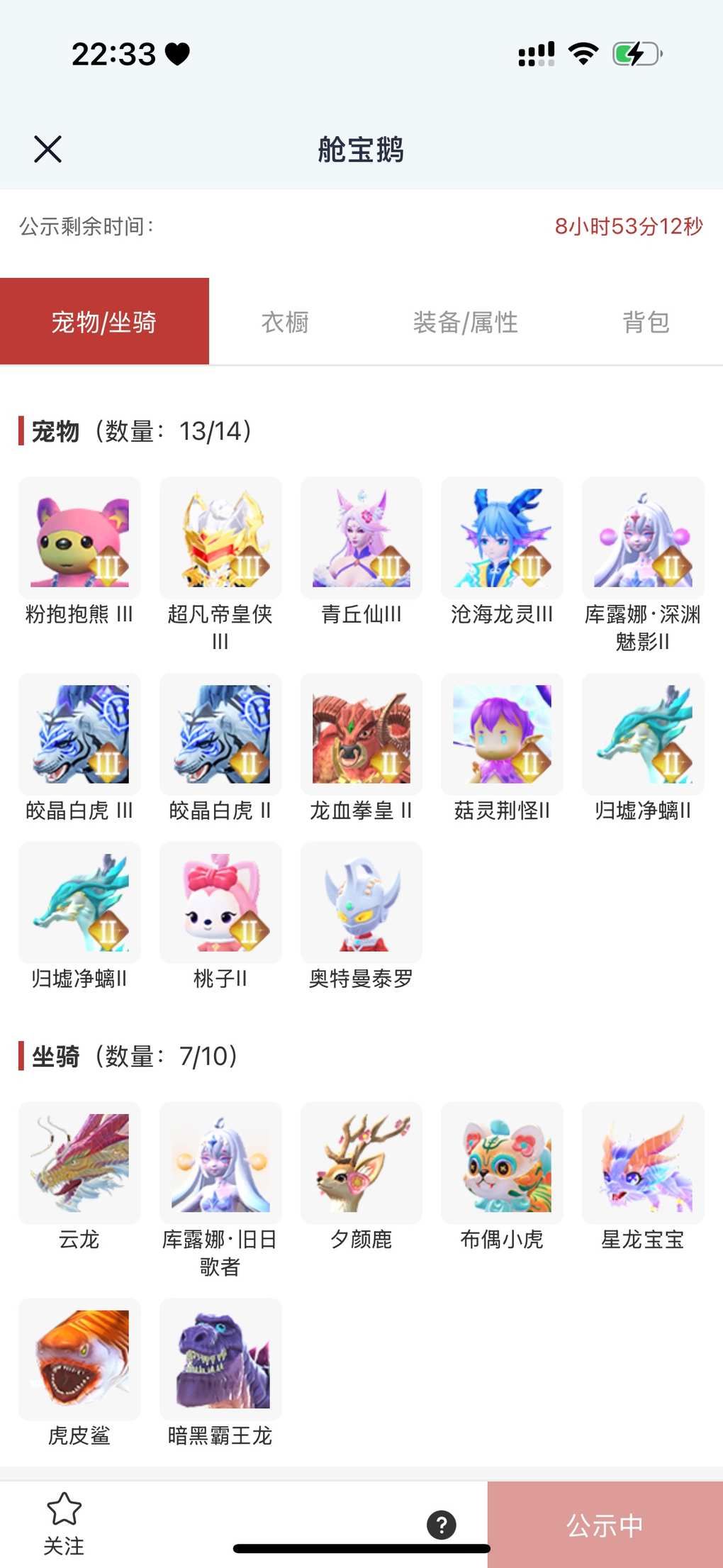View the 虎皮鲨 mount
The height and width of the screenshot is (1568, 723).
point(79,1359)
